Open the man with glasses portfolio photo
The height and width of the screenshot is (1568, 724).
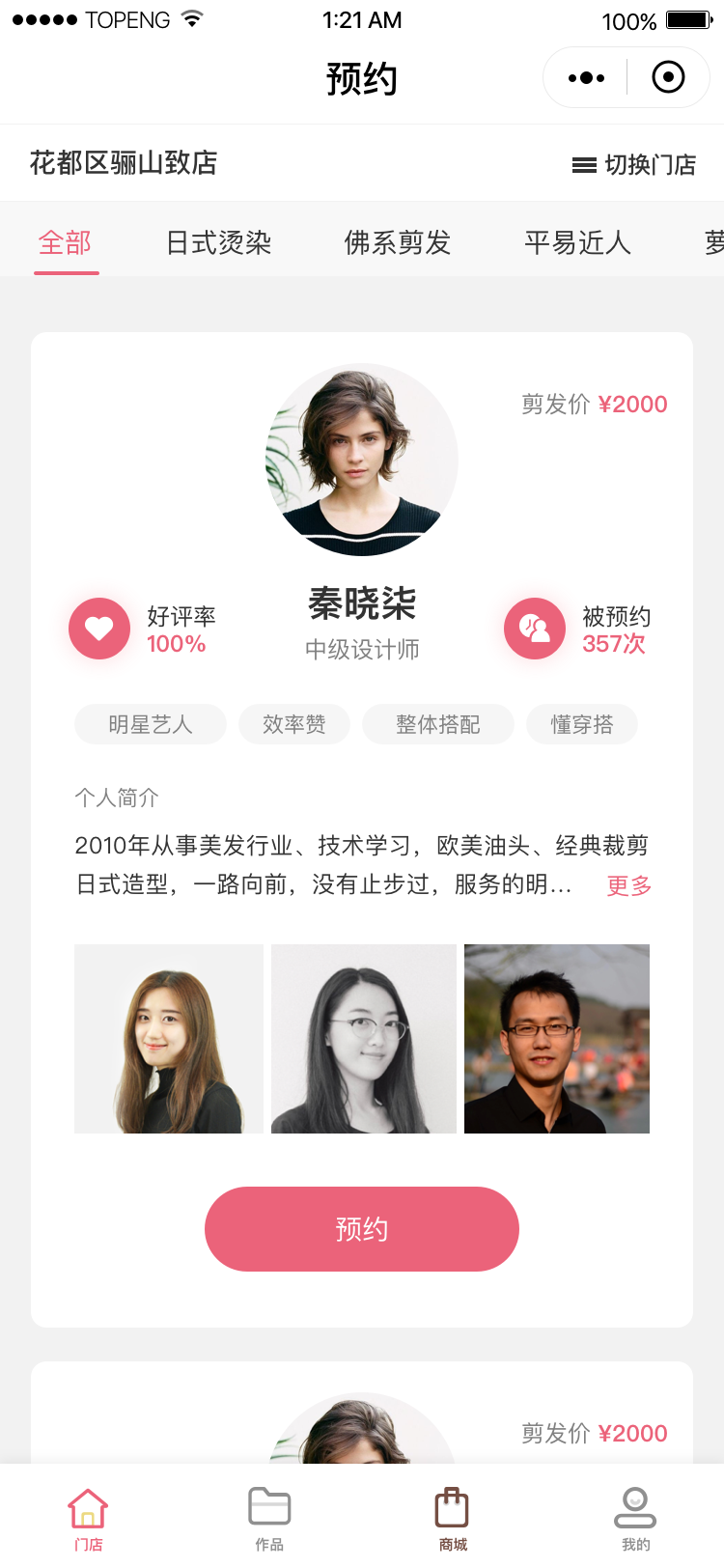pyautogui.click(x=557, y=1039)
